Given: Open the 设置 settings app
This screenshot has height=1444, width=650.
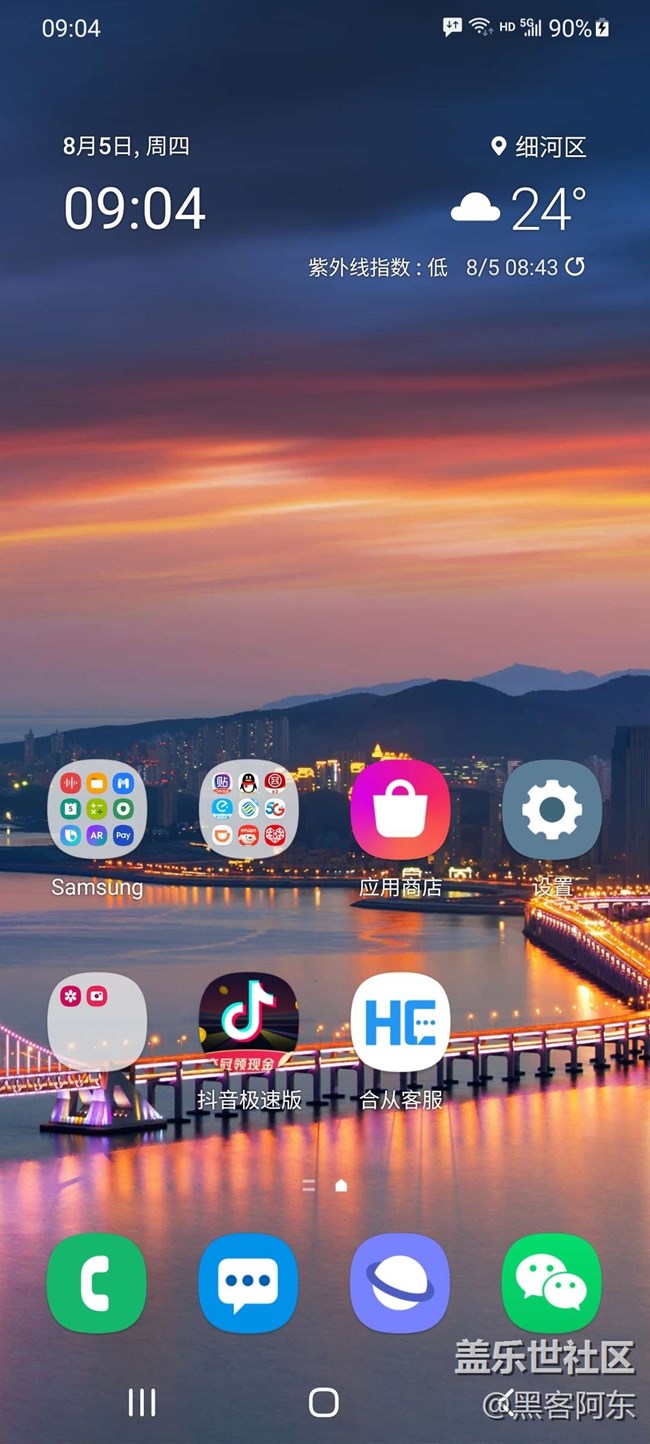Looking at the screenshot, I should tap(552, 810).
